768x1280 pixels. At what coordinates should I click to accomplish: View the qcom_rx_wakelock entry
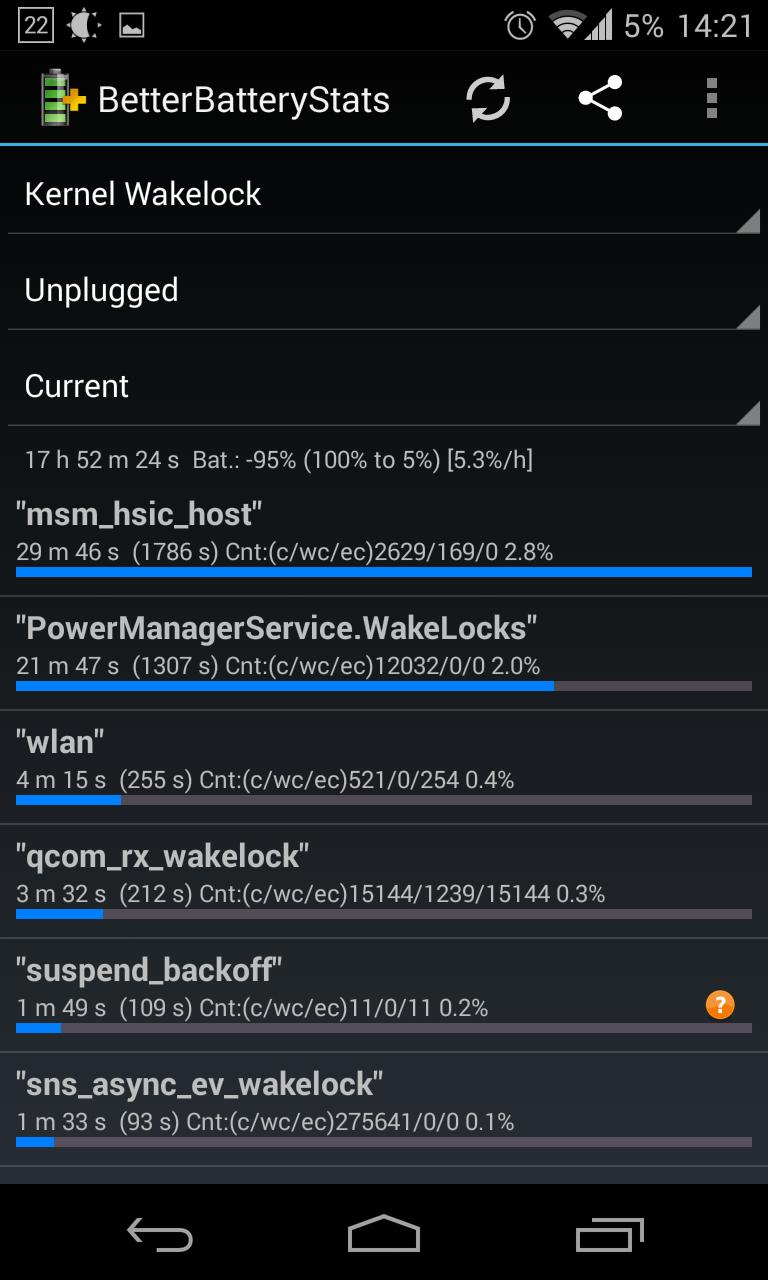tap(384, 881)
